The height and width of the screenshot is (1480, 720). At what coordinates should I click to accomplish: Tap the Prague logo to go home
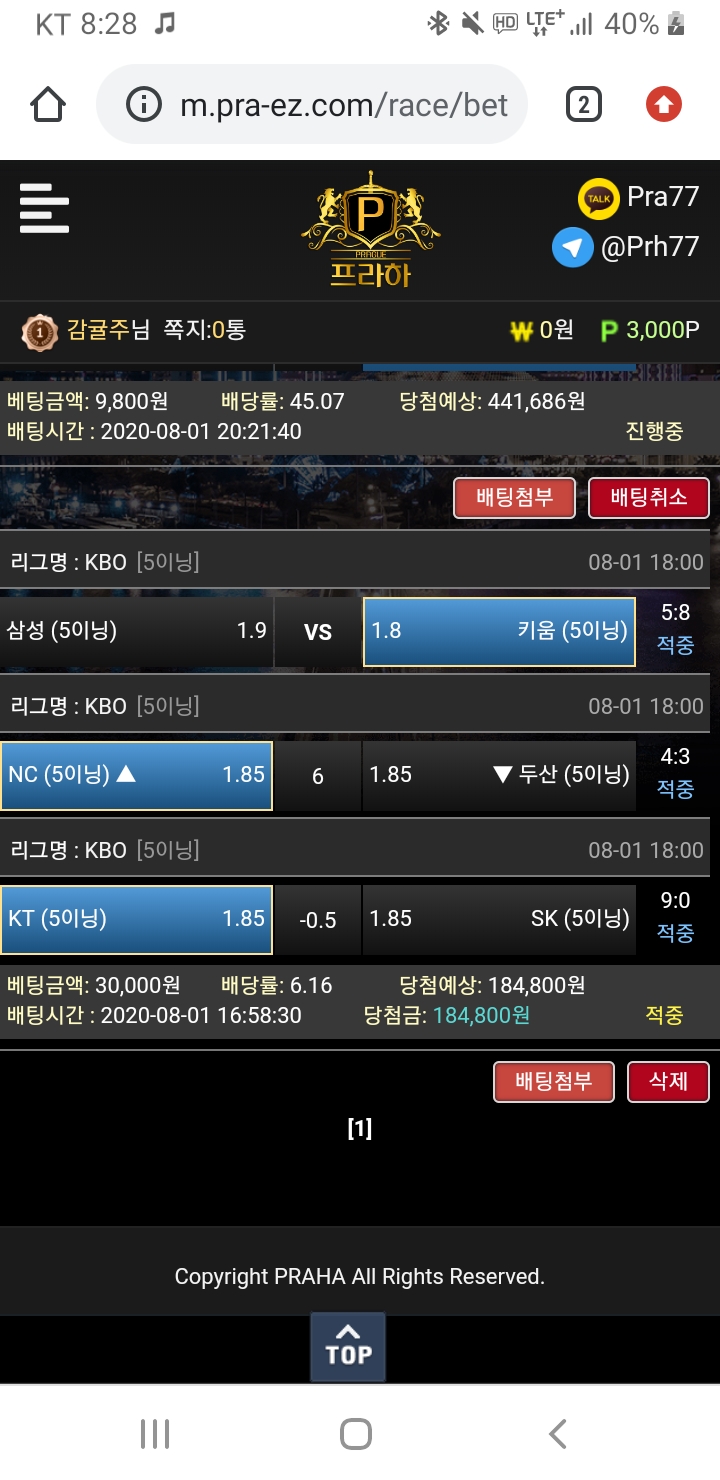[370, 229]
